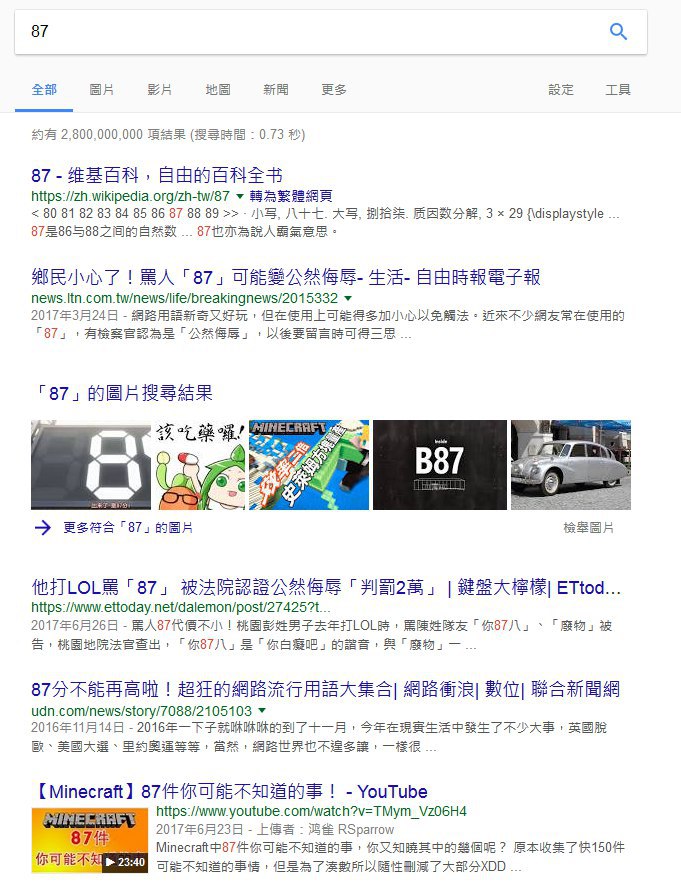Switch to the 地圖 tab
This screenshot has width=681, height=890.
point(218,90)
